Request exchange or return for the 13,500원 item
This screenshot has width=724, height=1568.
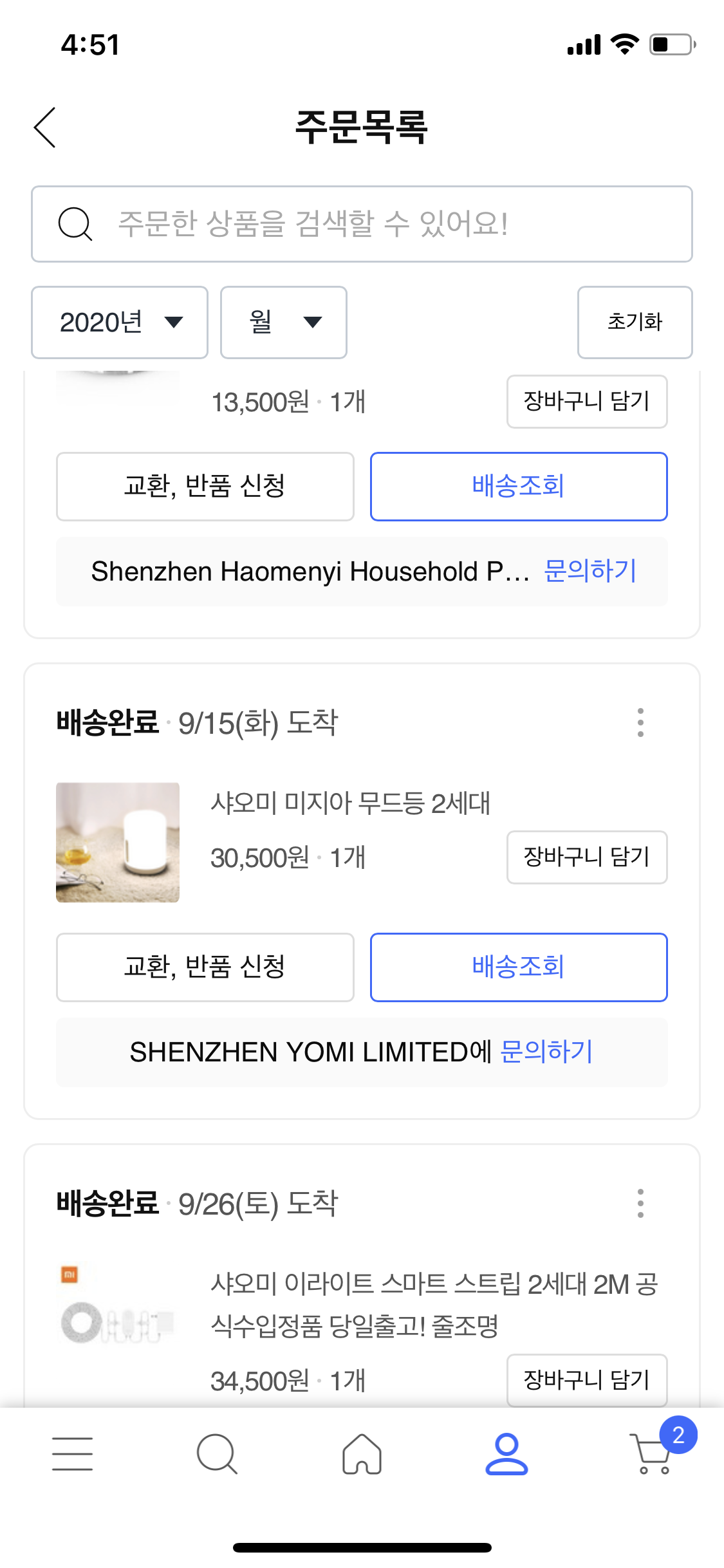click(205, 487)
